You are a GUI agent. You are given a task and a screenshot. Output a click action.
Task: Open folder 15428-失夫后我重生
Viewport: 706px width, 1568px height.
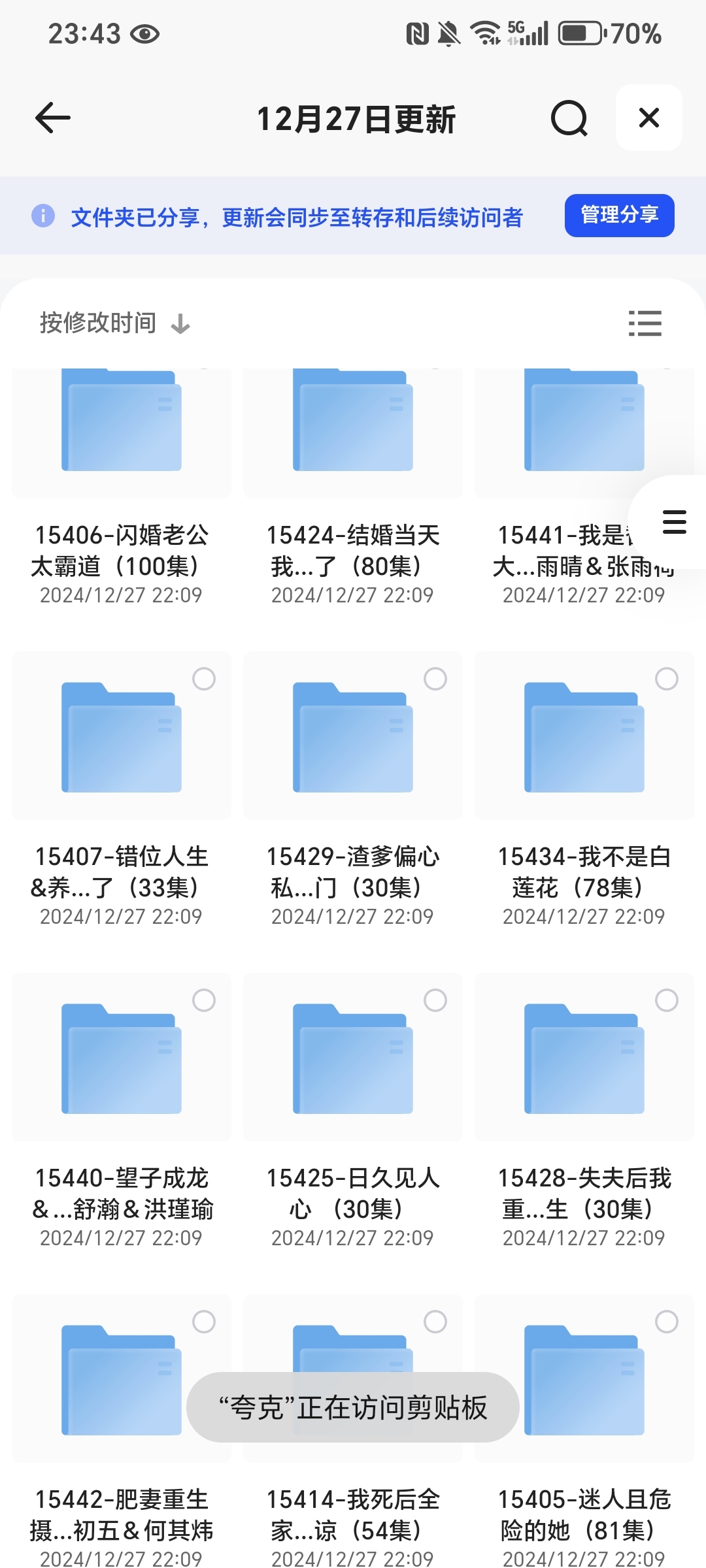tap(584, 1112)
